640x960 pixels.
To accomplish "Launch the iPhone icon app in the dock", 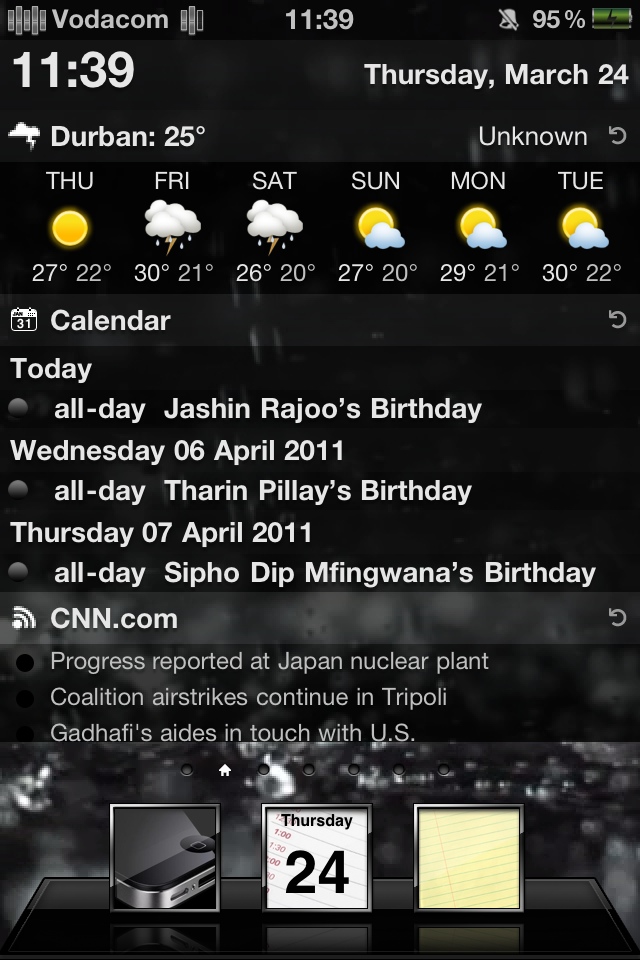I will pyautogui.click(x=165, y=858).
